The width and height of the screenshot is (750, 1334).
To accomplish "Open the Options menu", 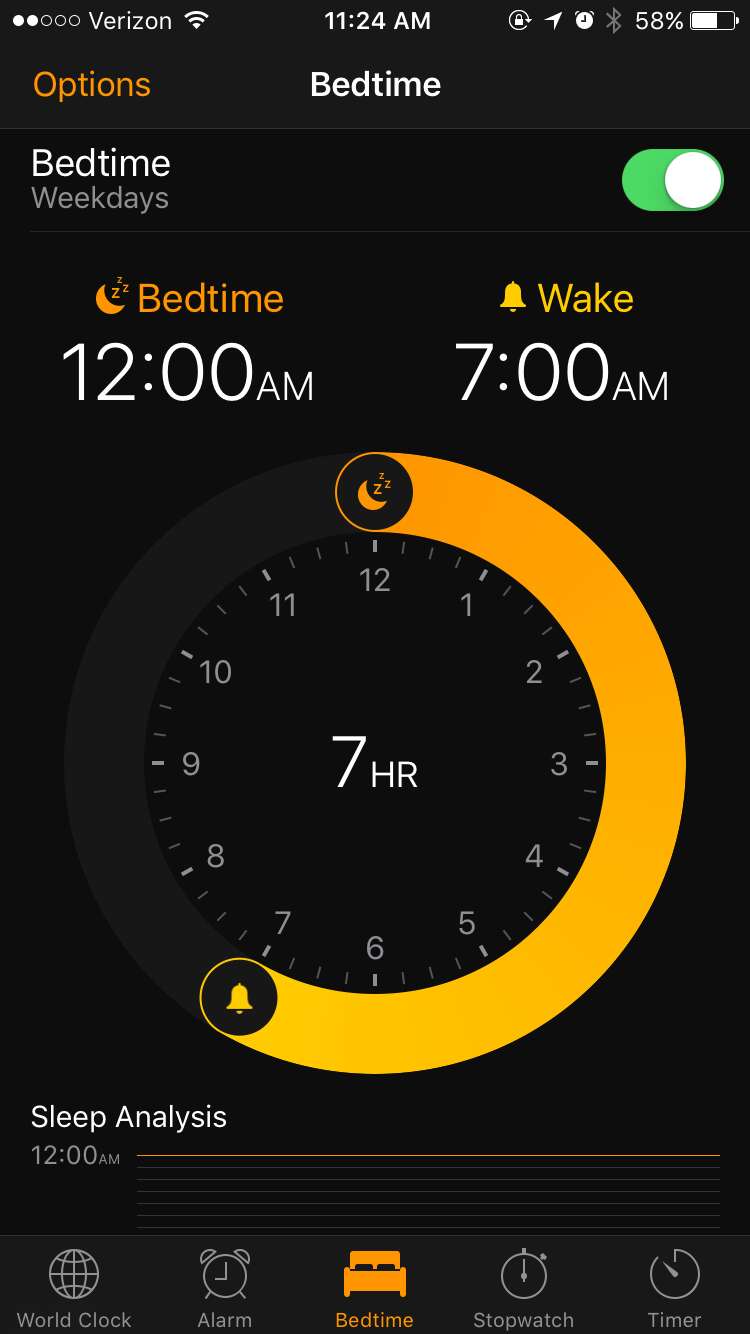I will coord(92,85).
